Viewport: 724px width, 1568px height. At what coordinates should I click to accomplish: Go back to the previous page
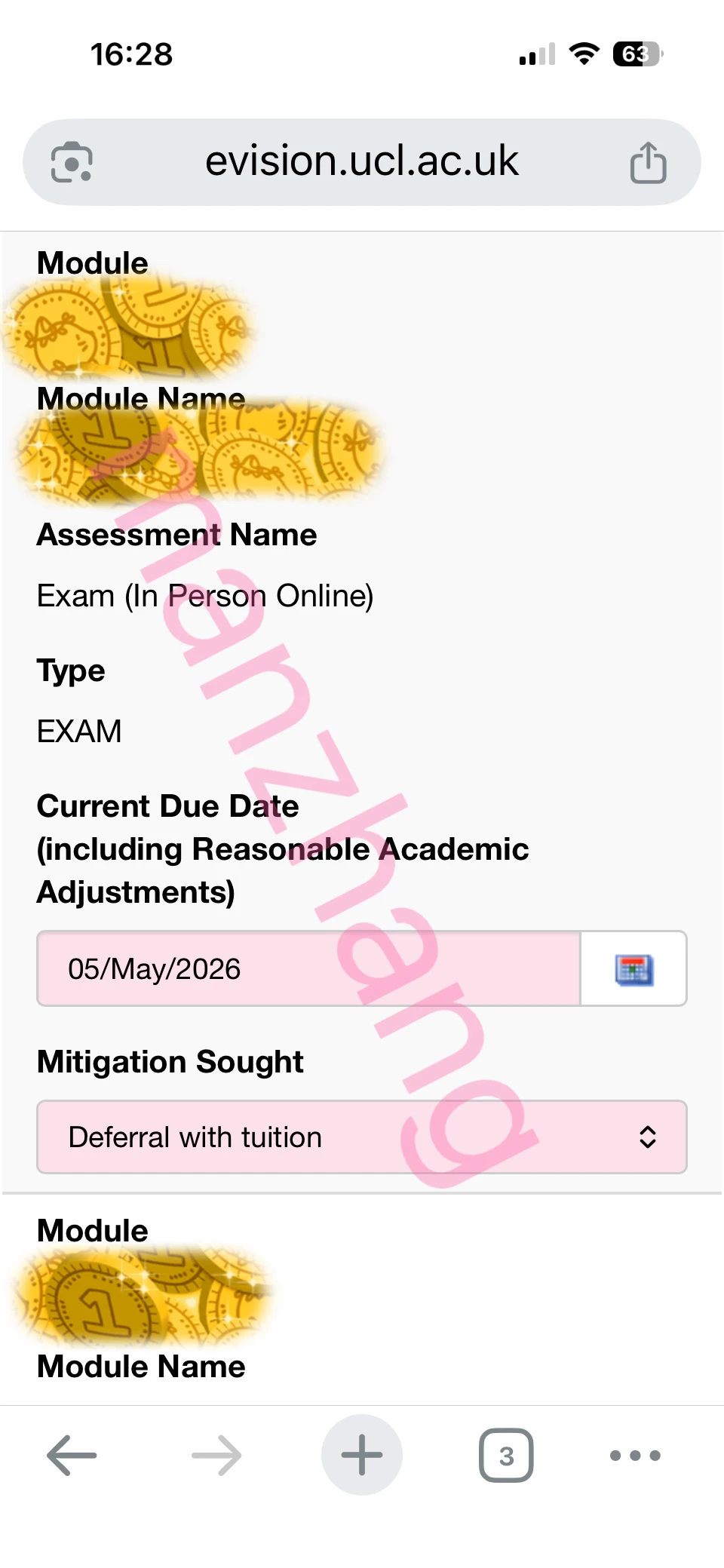coord(72,1455)
